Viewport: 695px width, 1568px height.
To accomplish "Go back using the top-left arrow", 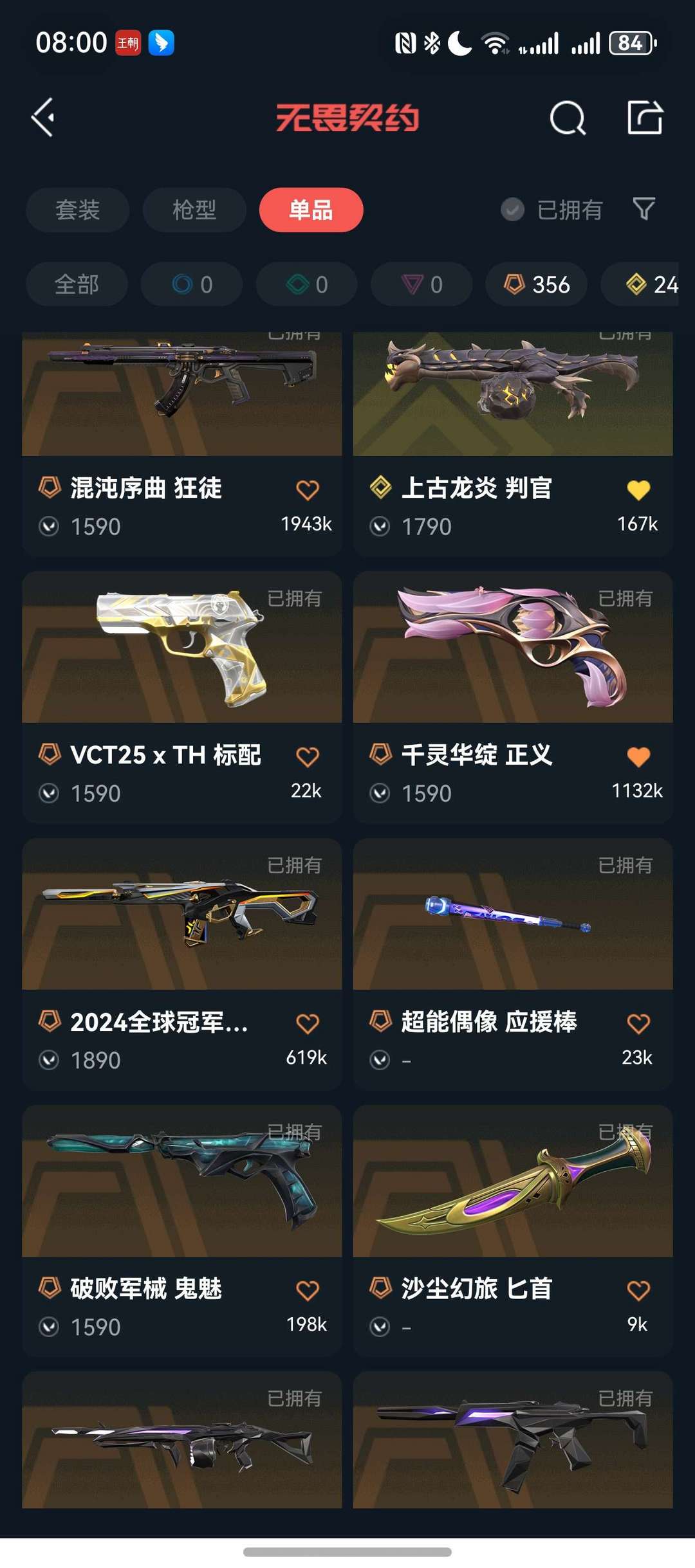I will click(43, 118).
